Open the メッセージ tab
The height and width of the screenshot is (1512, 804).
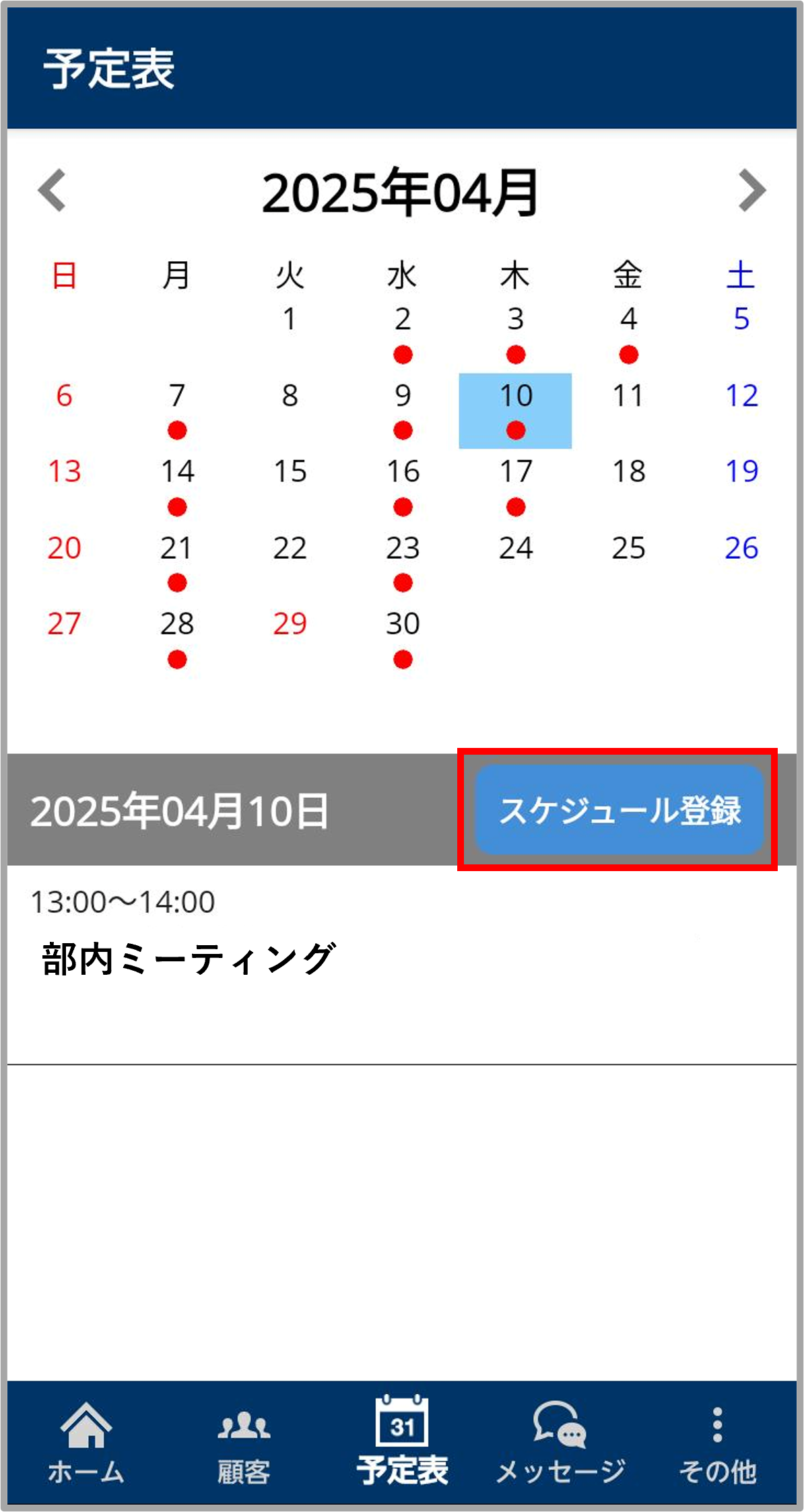560,1442
